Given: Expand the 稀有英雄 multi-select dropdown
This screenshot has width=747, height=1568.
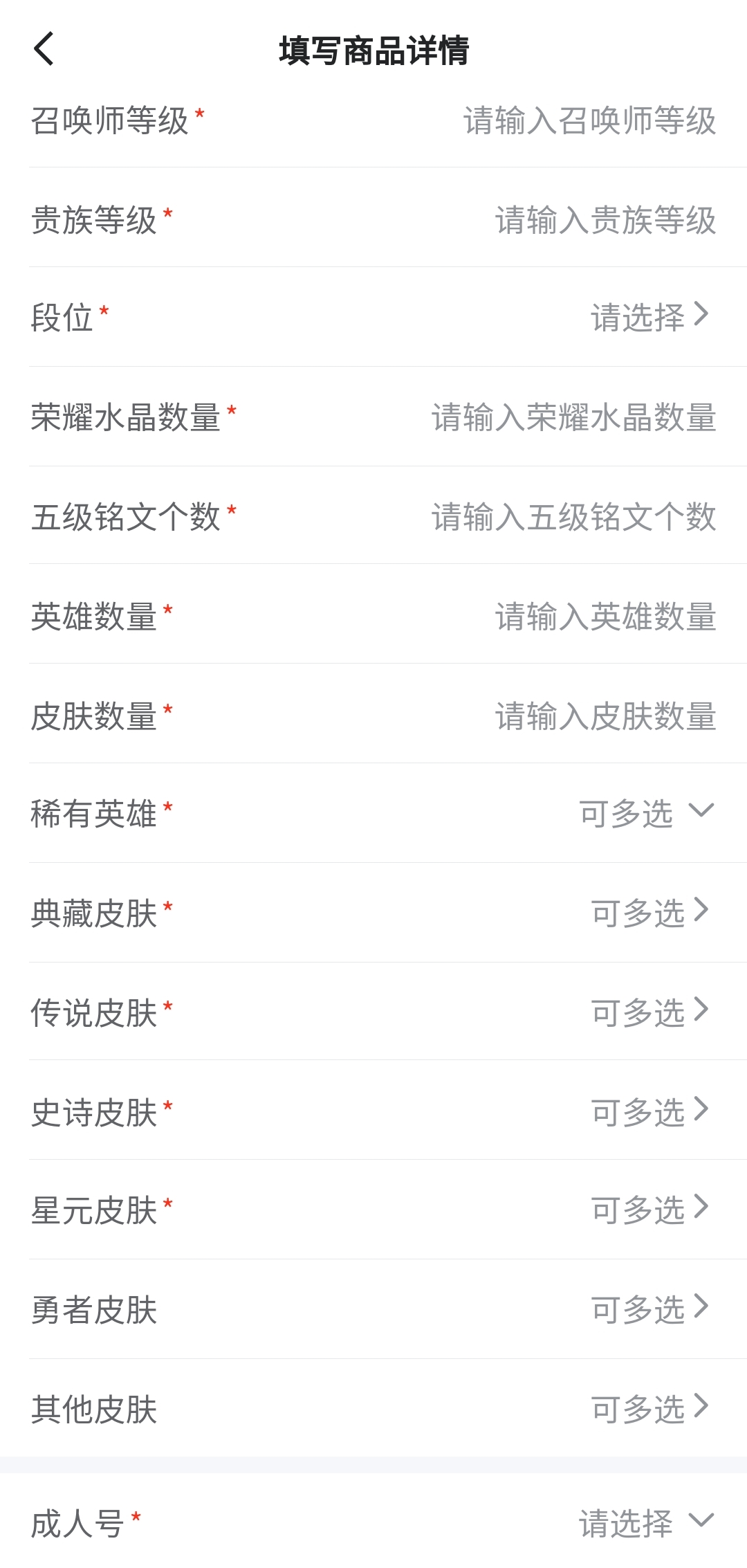Looking at the screenshot, I should [x=646, y=813].
